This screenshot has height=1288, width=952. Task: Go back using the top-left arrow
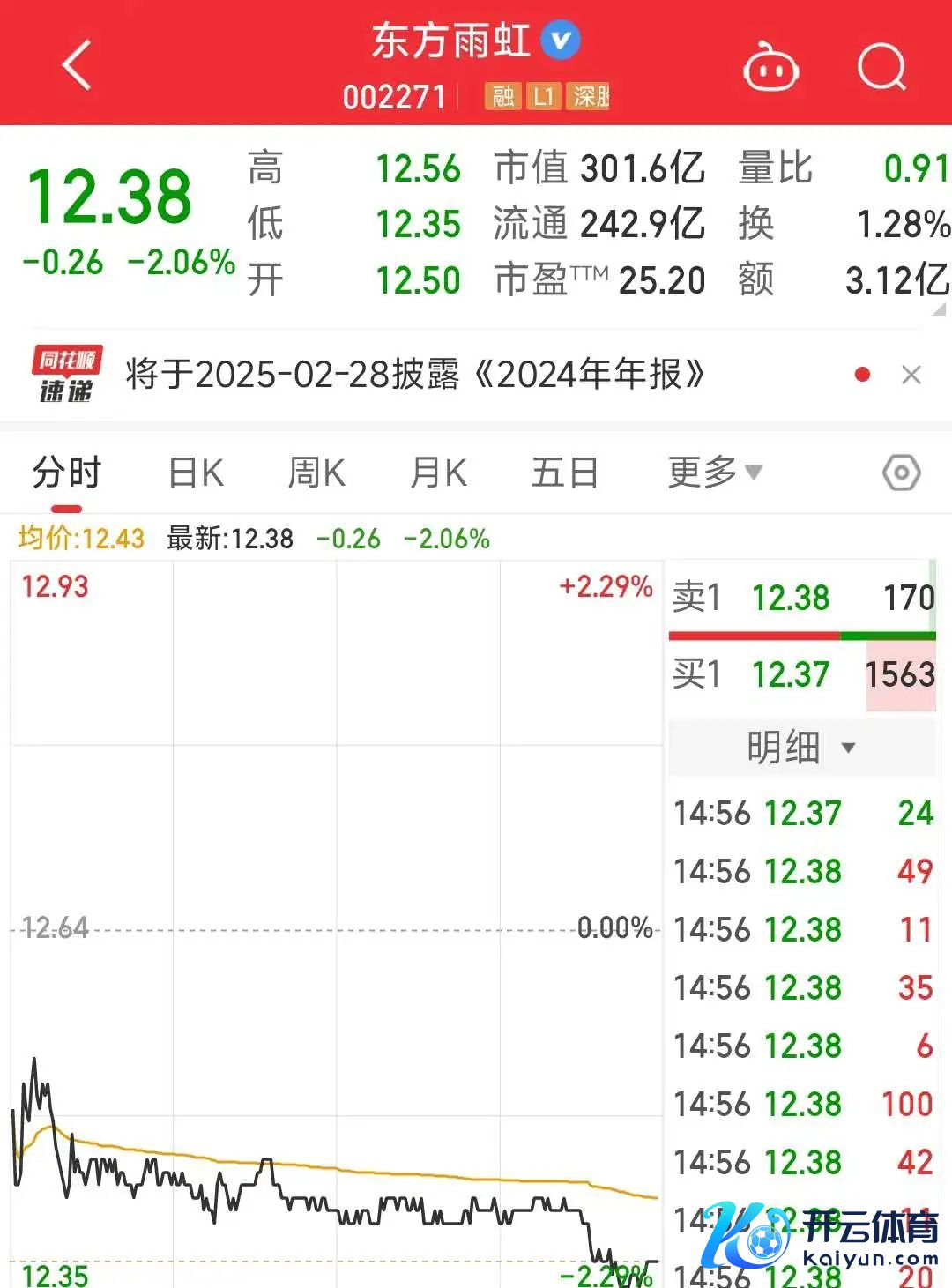coord(78,65)
